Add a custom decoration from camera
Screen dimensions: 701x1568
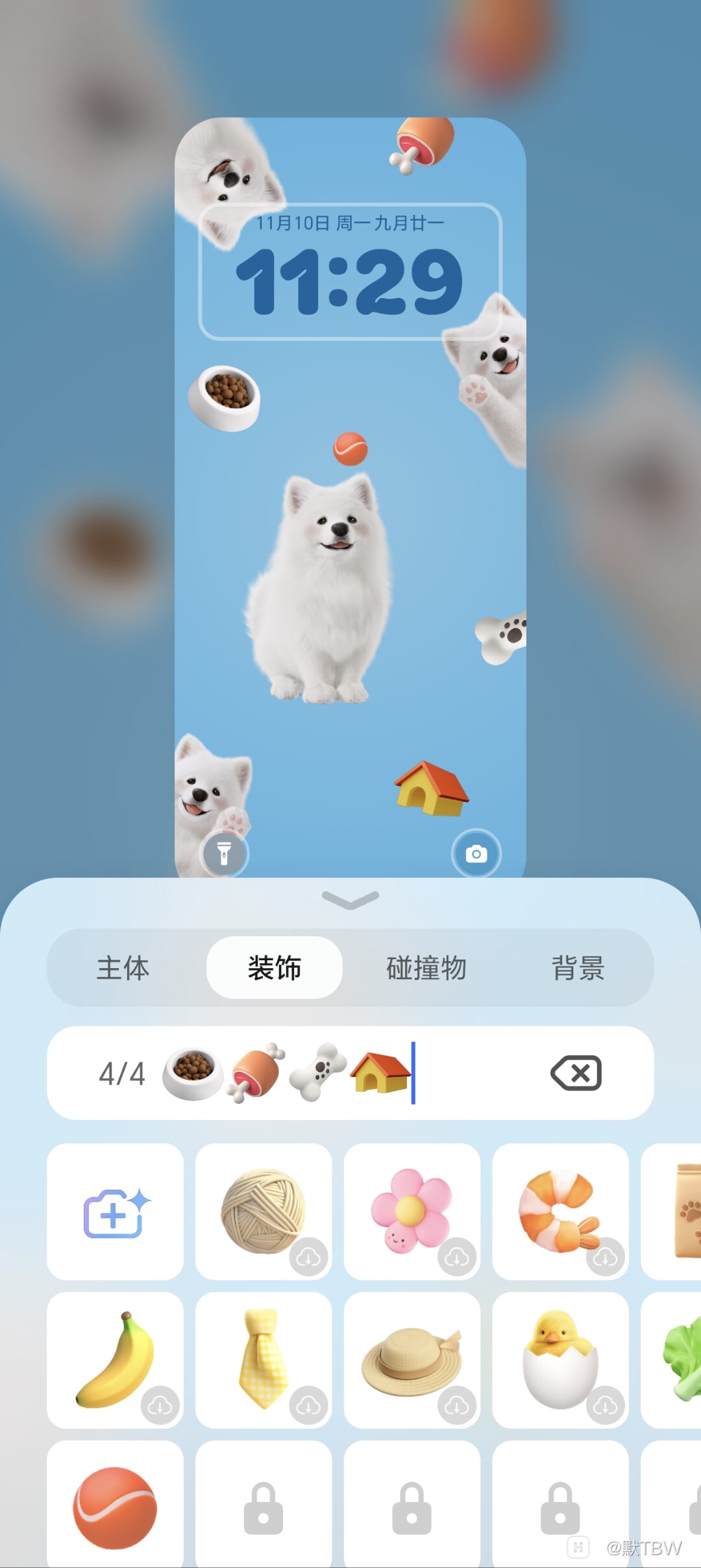[115, 1212]
